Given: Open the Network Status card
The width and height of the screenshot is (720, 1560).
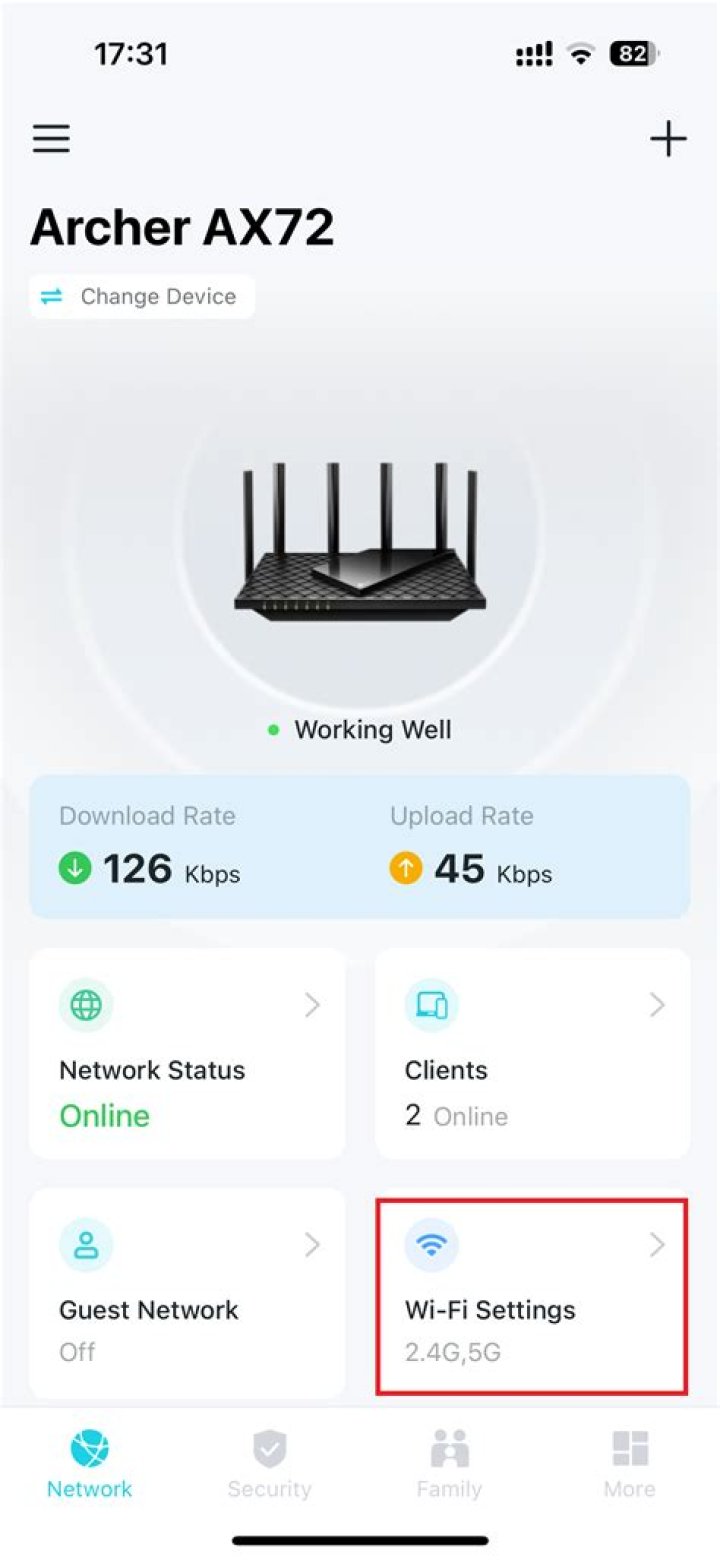Looking at the screenshot, I should [187, 1053].
